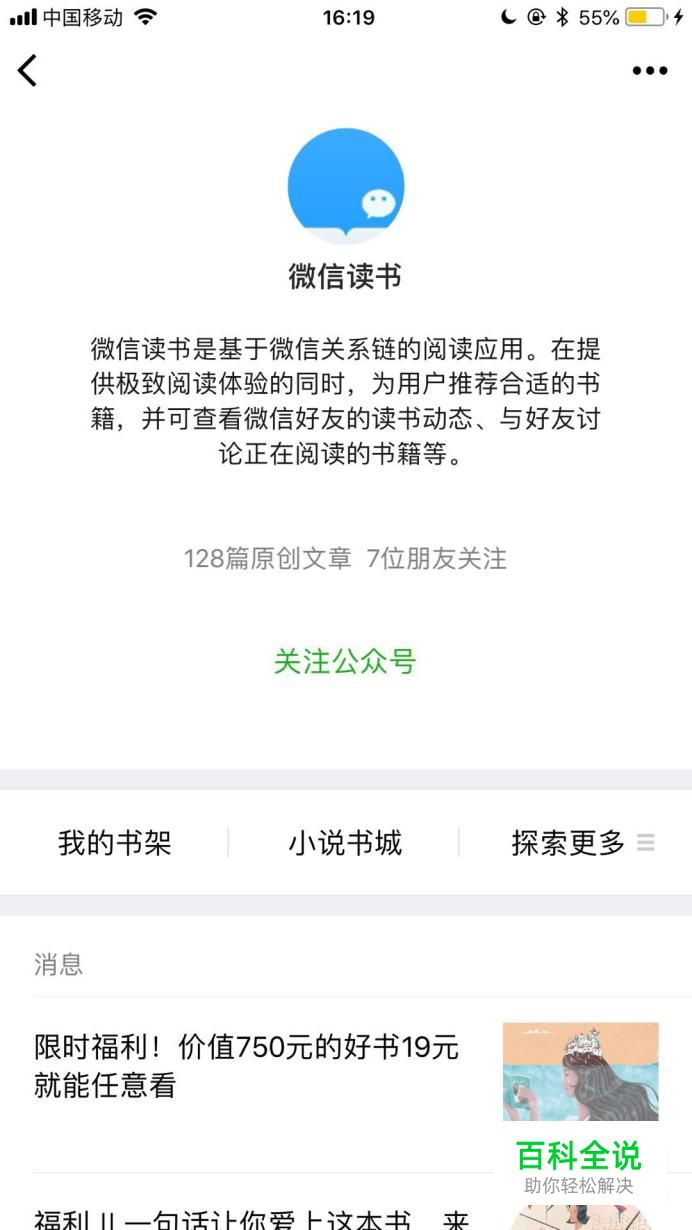Open the 我的书架 menu

pos(115,843)
